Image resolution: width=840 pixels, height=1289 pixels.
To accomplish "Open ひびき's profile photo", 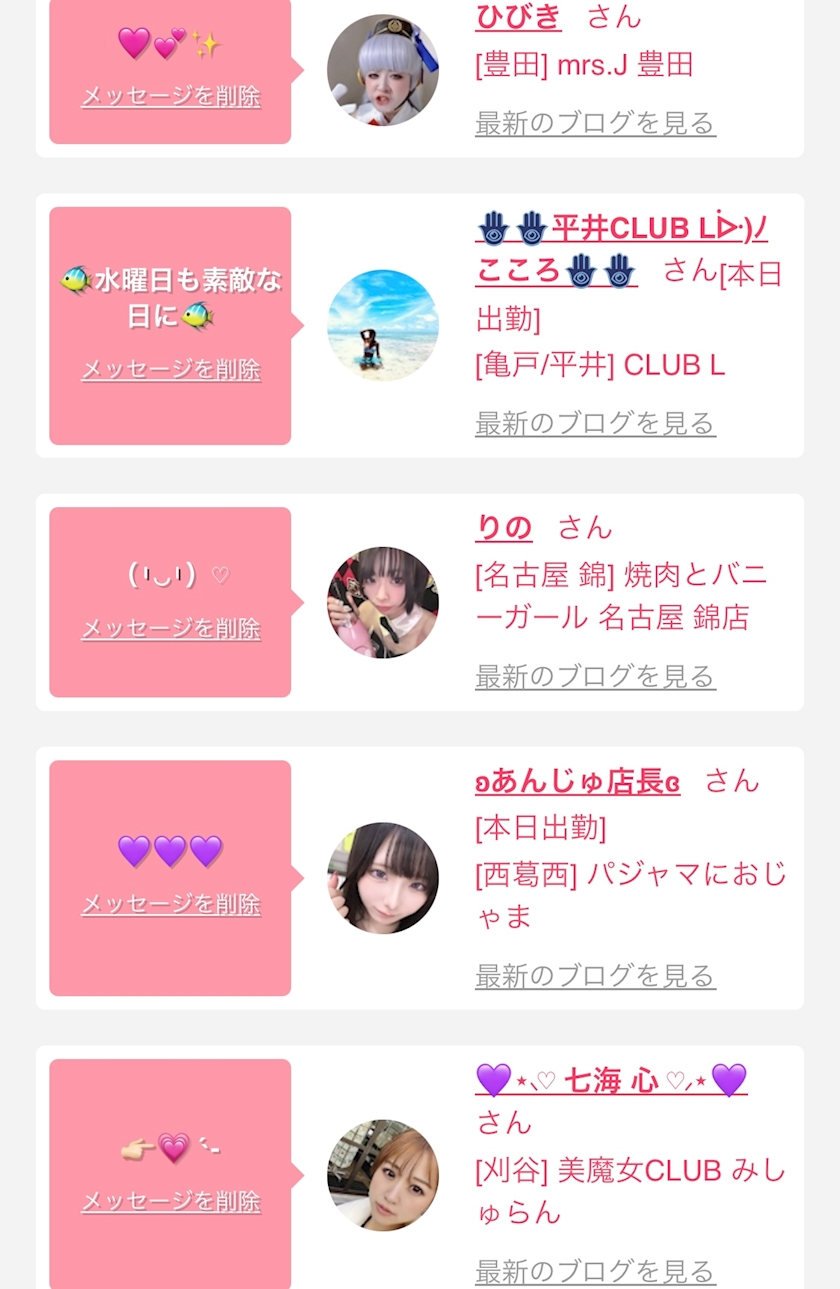I will [x=383, y=70].
